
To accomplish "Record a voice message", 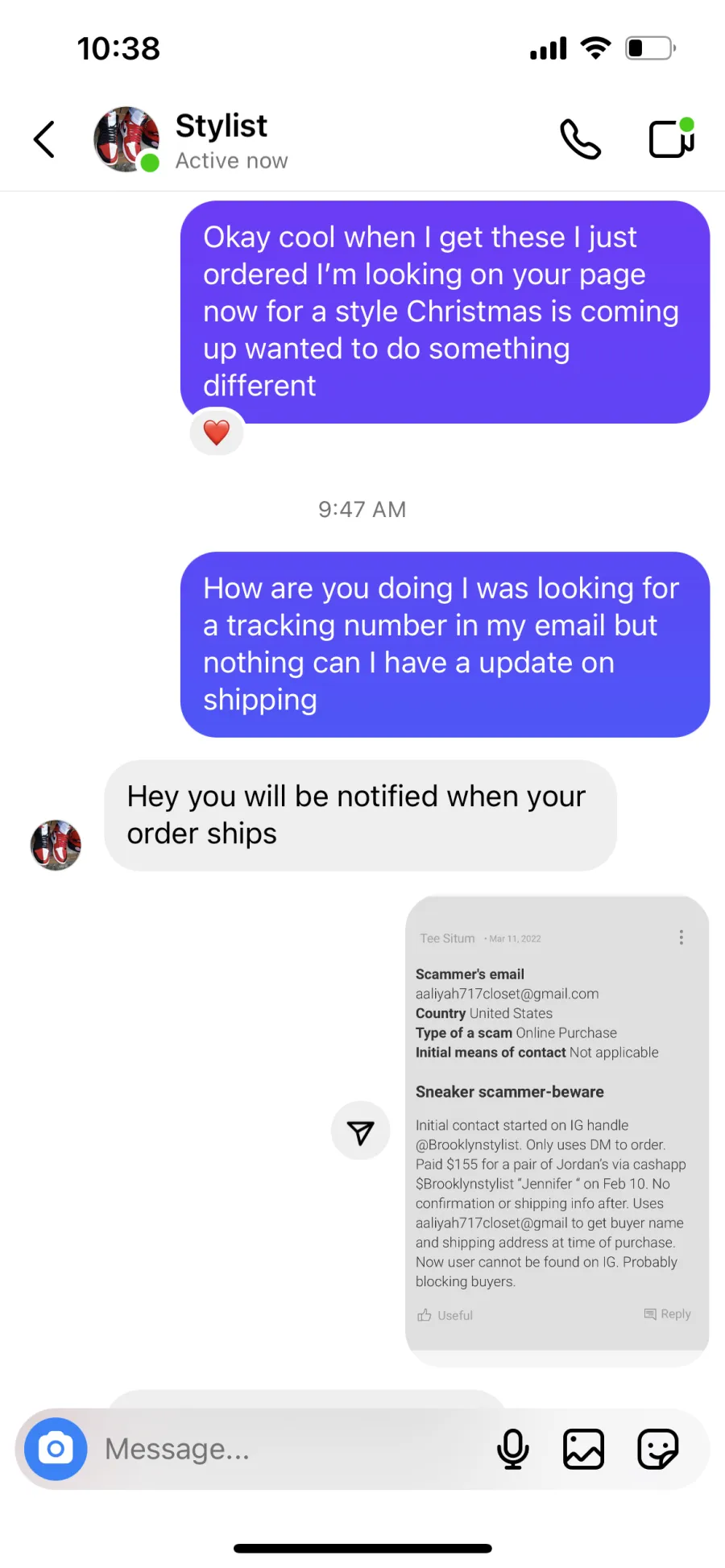I will tap(513, 1449).
